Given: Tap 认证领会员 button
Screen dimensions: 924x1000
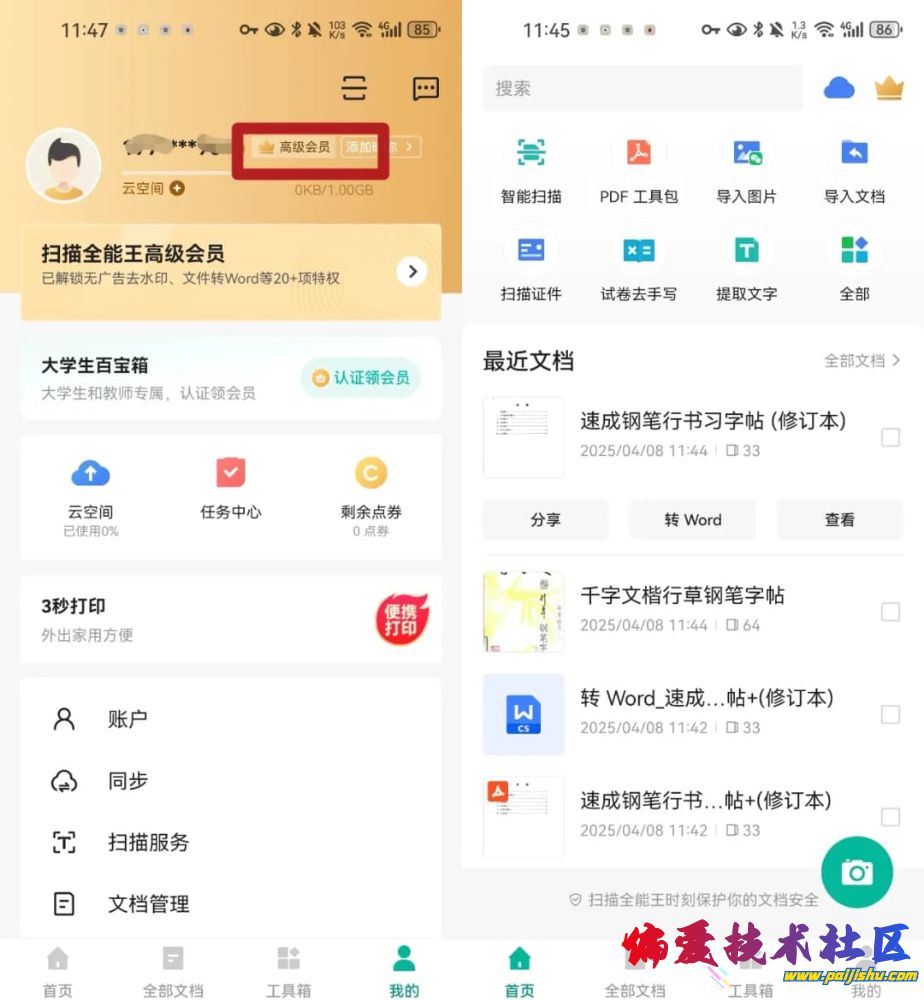Looking at the screenshot, I should click(x=361, y=378).
